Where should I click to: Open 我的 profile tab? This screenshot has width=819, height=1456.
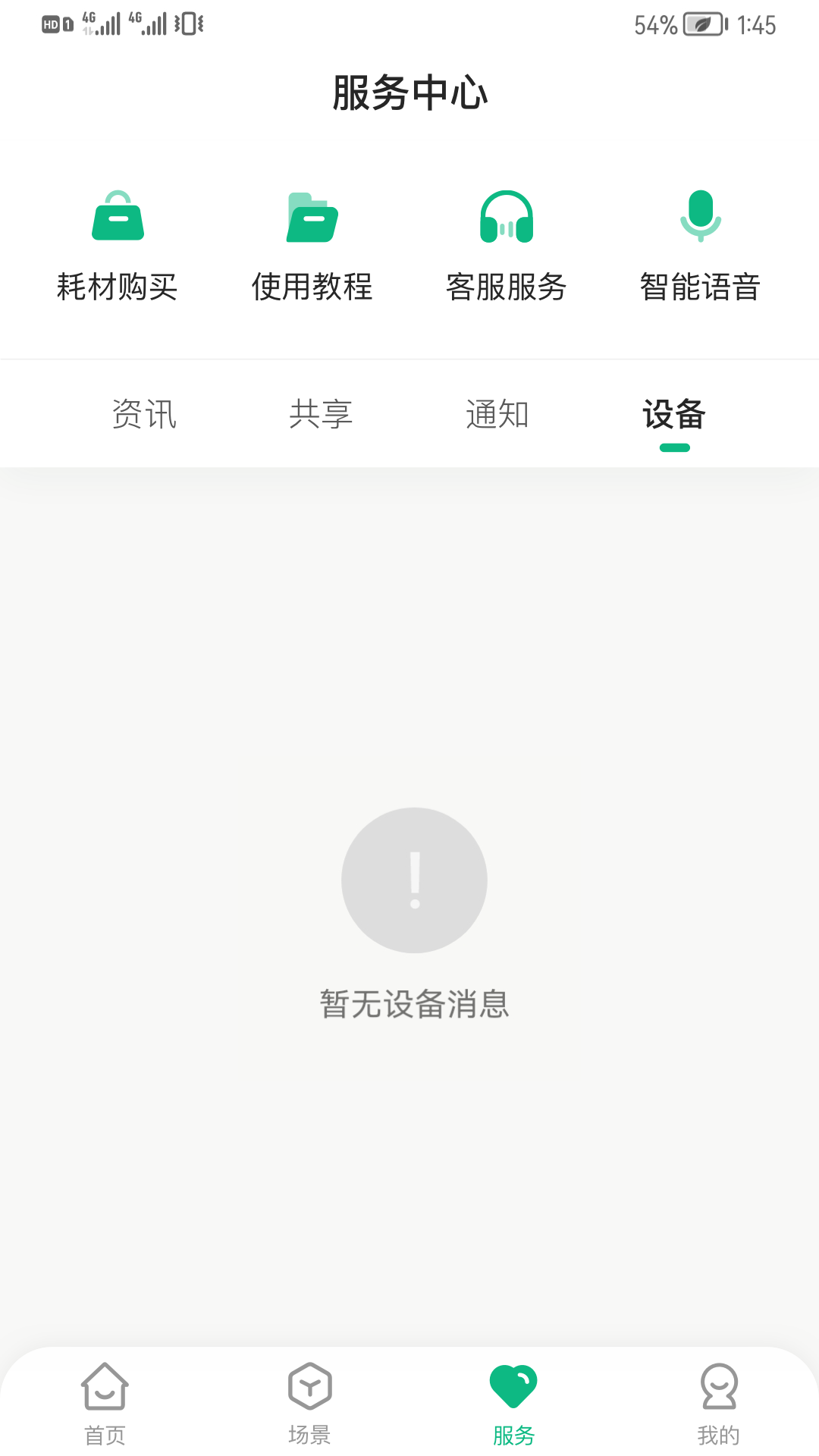(718, 1403)
